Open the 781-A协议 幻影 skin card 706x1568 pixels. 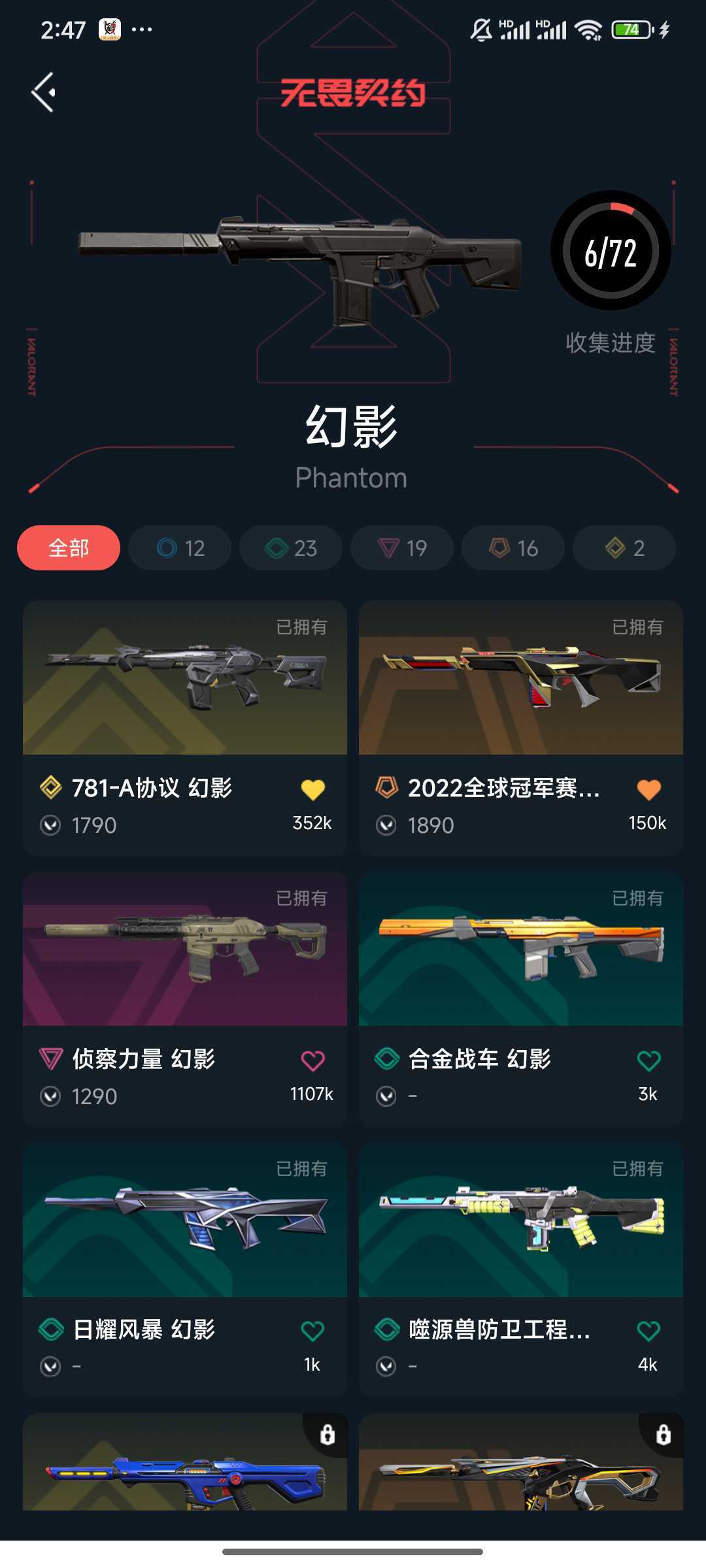(184, 678)
